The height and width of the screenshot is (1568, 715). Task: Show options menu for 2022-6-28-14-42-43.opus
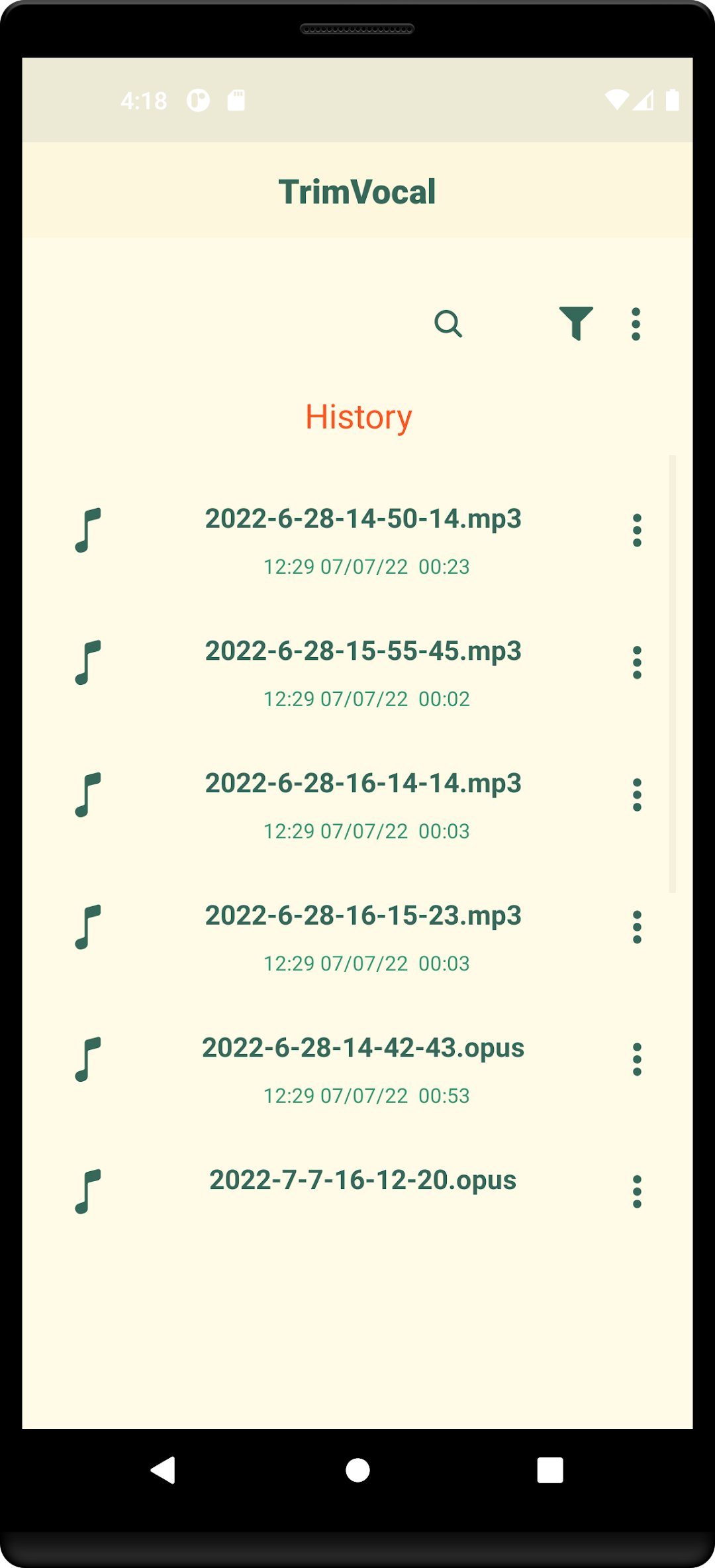637,1059
